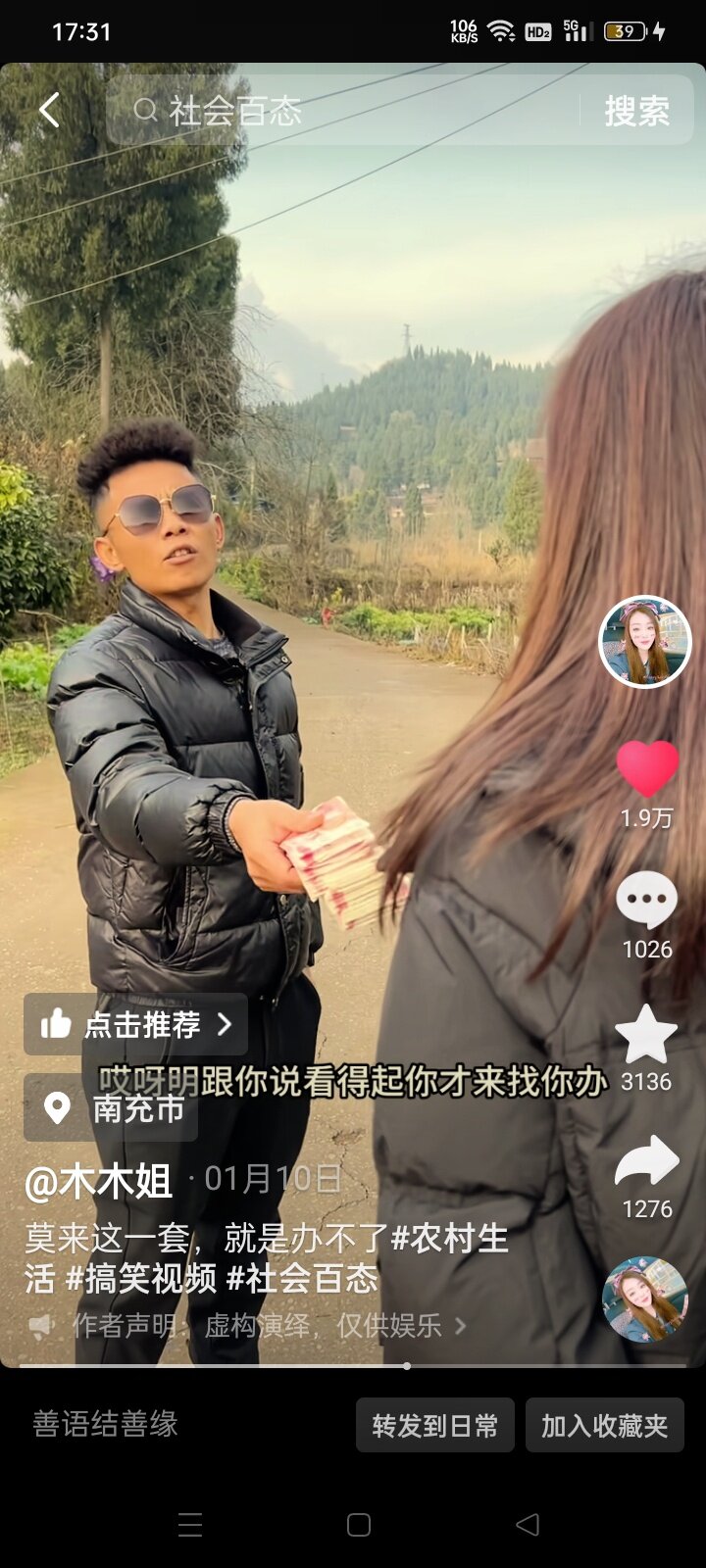Image resolution: width=706 pixels, height=1568 pixels.
Task: Share the video via the arrow icon
Action: (x=647, y=1161)
